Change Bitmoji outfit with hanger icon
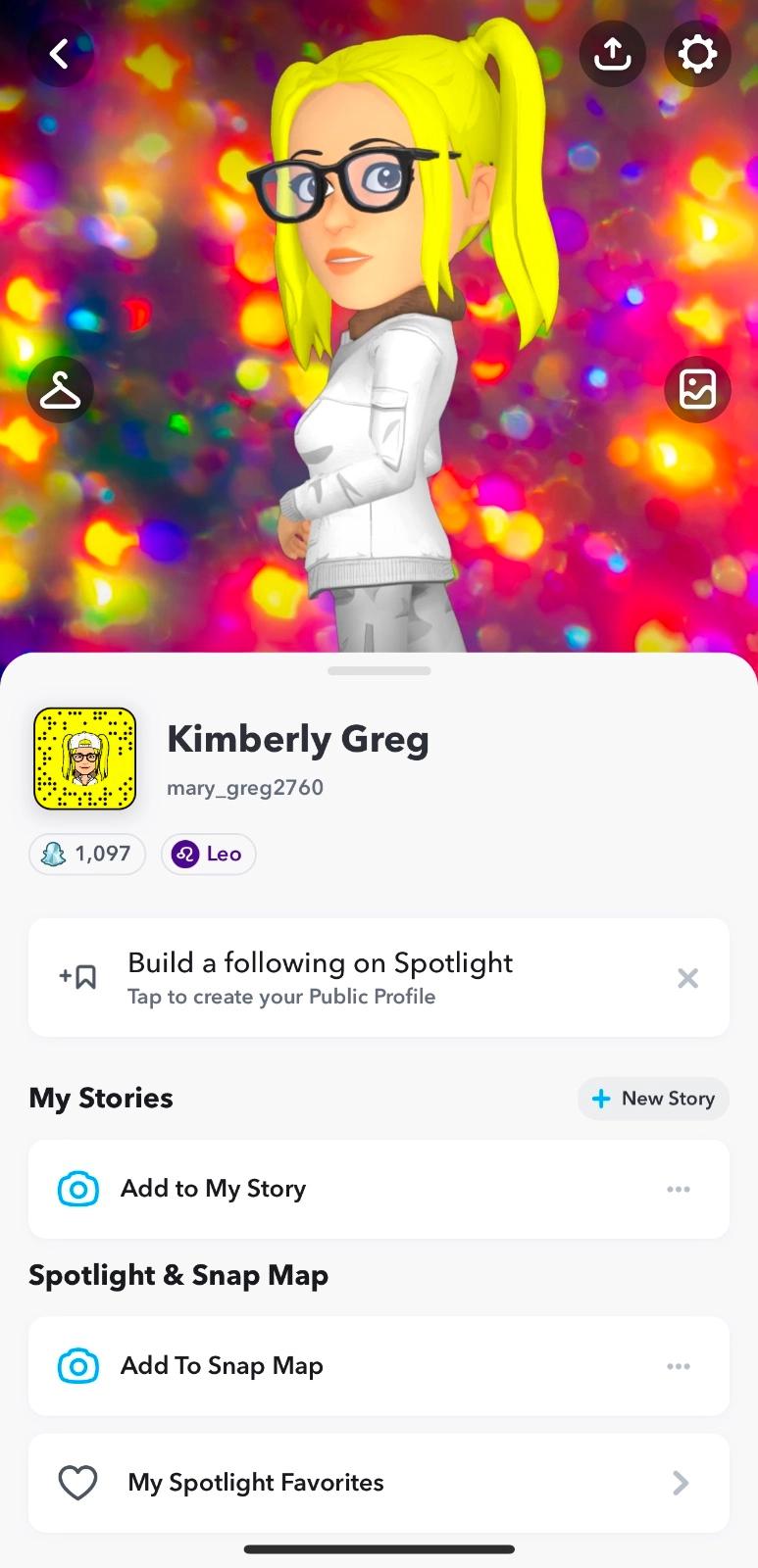 point(60,390)
